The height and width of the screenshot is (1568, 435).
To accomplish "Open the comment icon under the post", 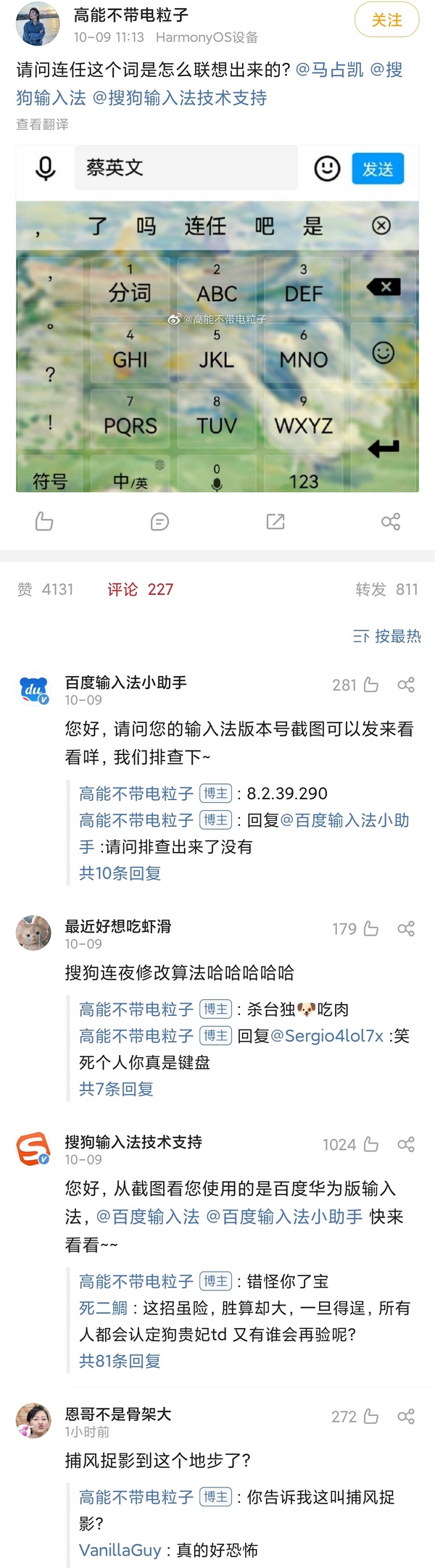I will coord(159,521).
